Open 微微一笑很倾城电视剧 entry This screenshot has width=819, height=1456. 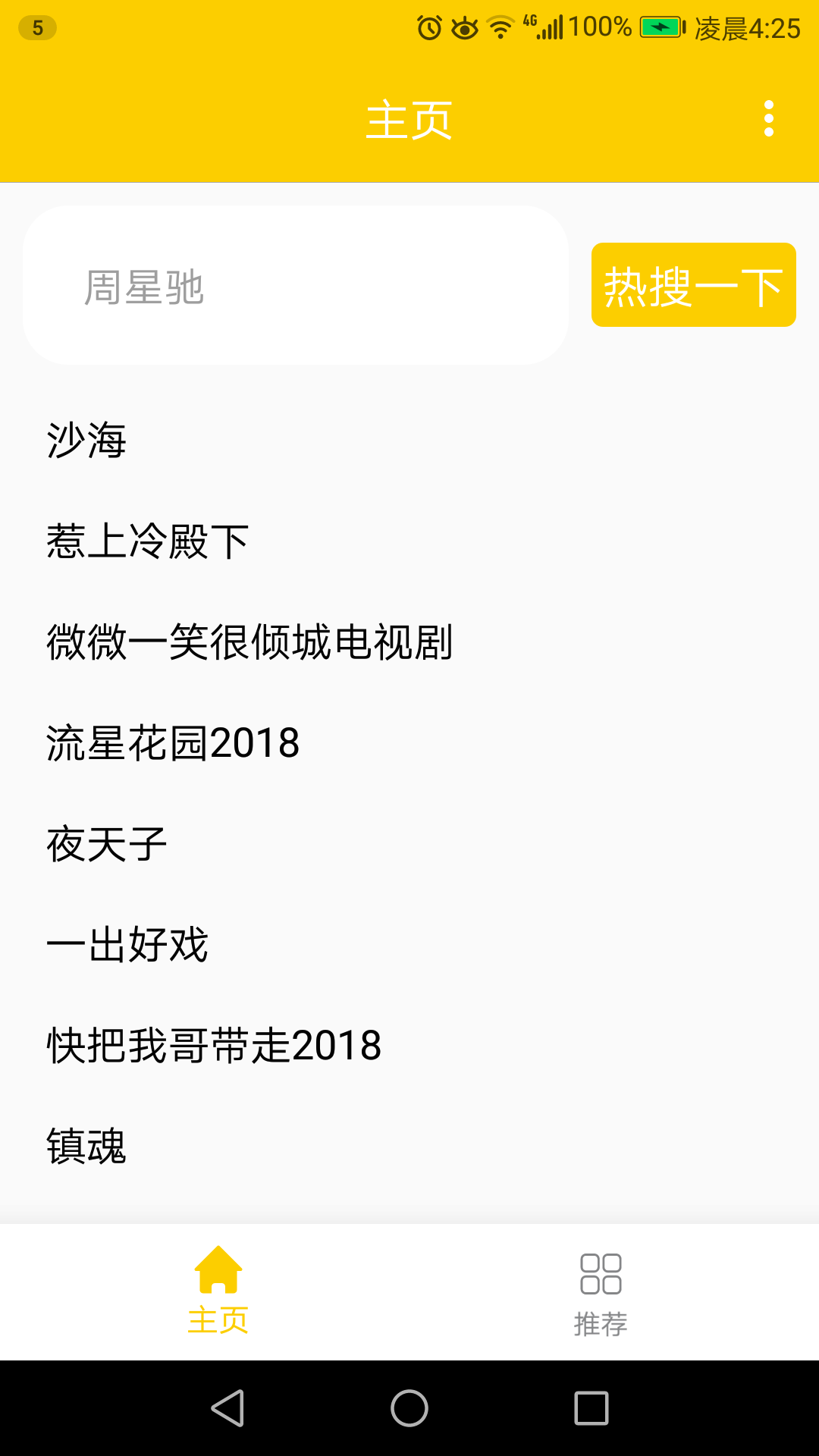[x=249, y=642]
